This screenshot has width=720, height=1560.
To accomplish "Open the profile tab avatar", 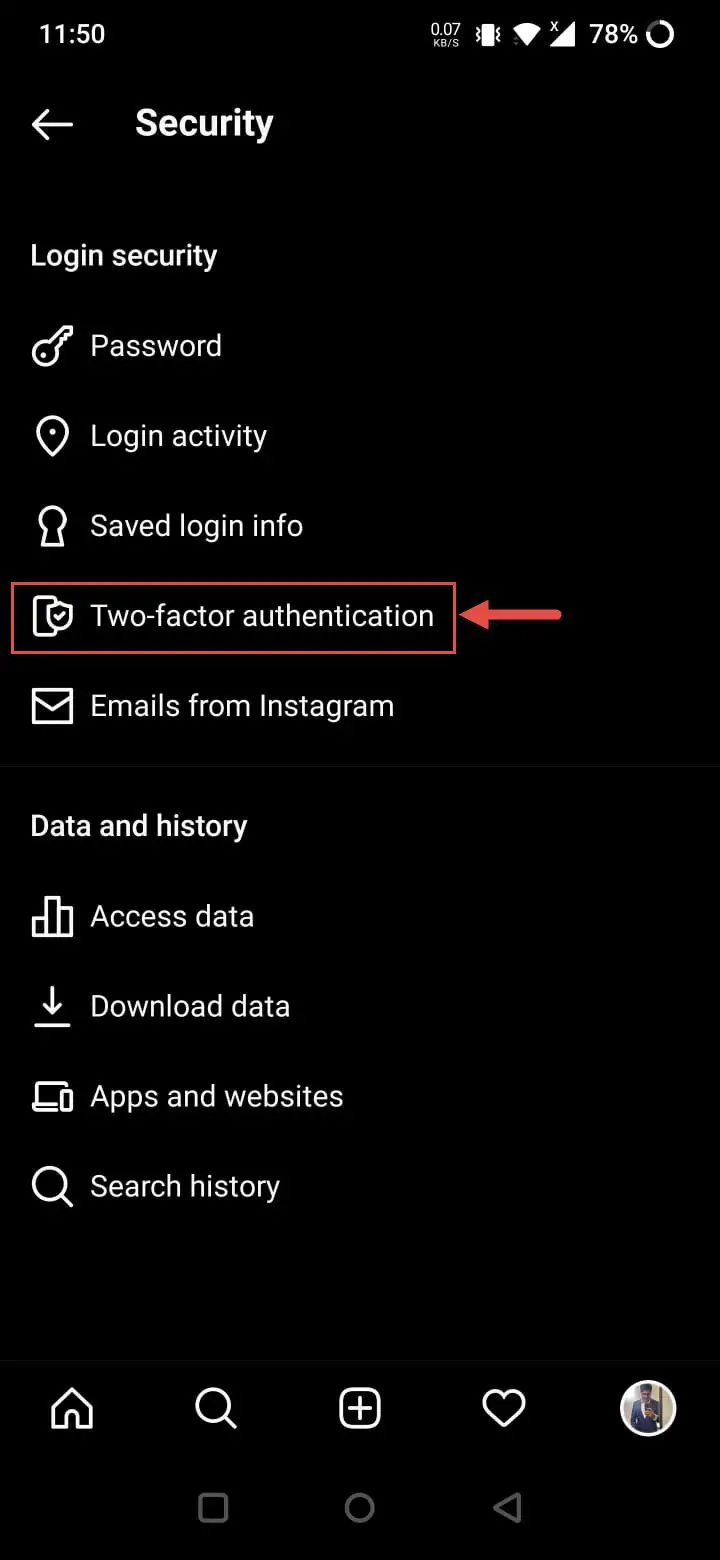I will (648, 1409).
